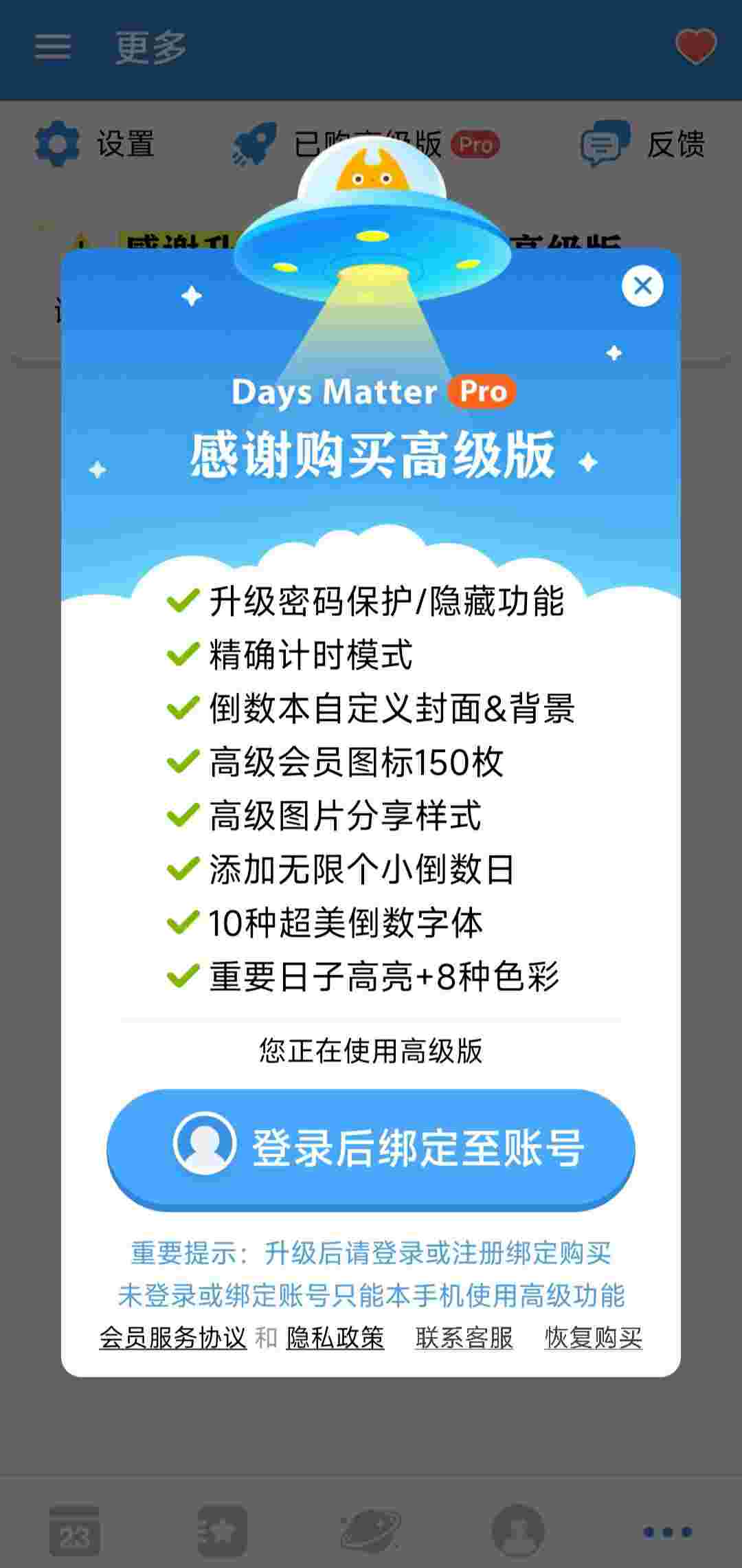Close the Days Matter Pro popup
Screen dimensions: 742x1568
coord(642,286)
